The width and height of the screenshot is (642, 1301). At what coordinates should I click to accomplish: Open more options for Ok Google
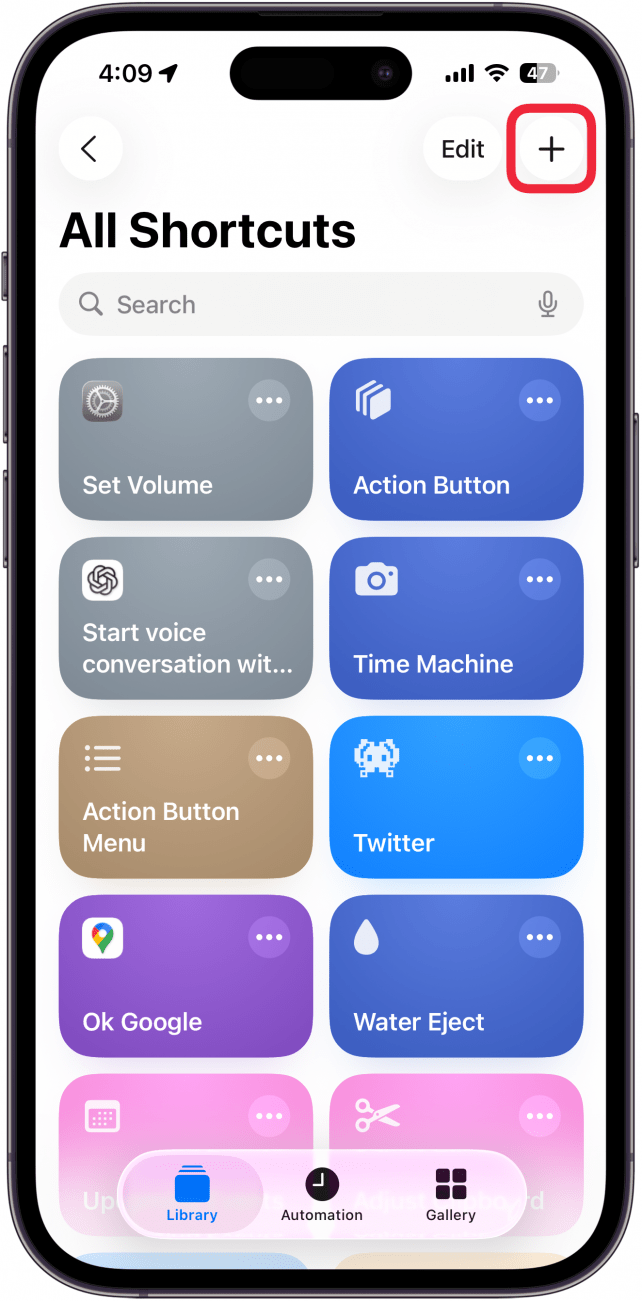tap(269, 937)
